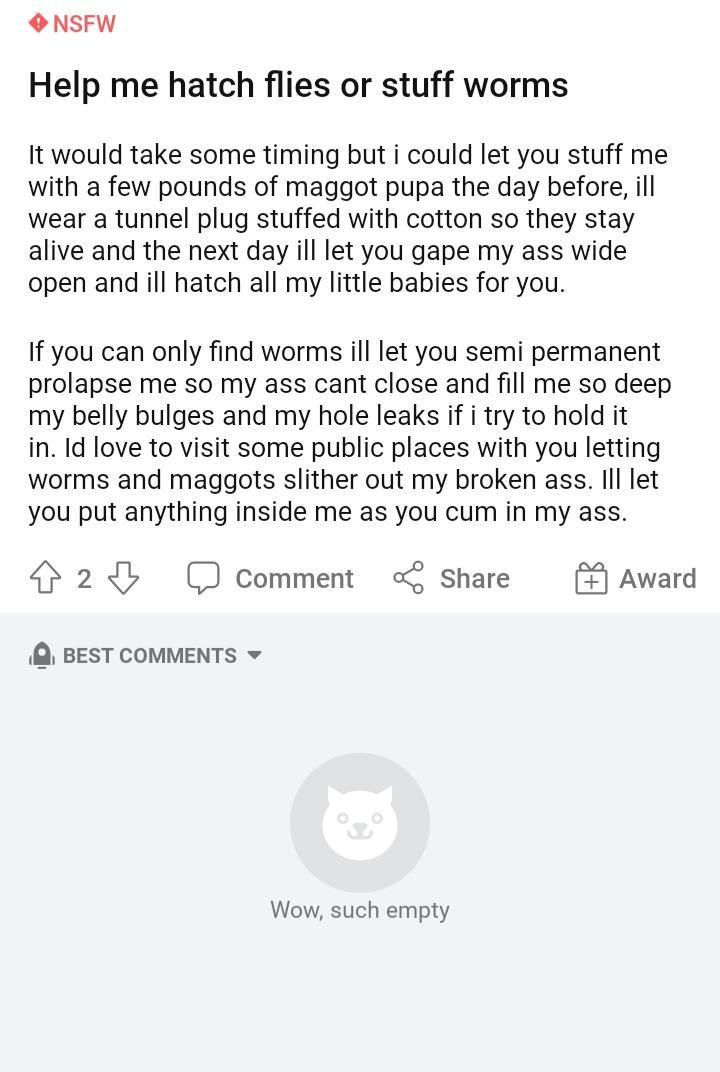Click the vote count showing 2

pos(84,578)
